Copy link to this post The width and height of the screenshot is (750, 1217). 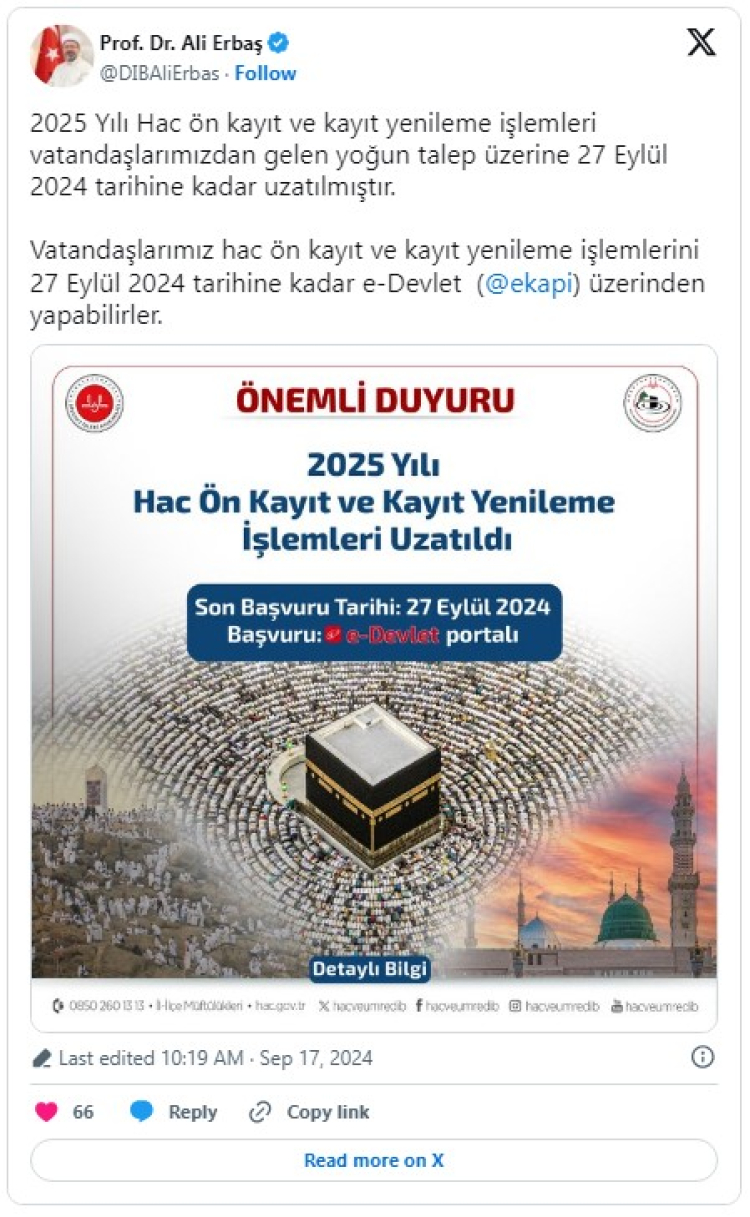click(x=309, y=1112)
